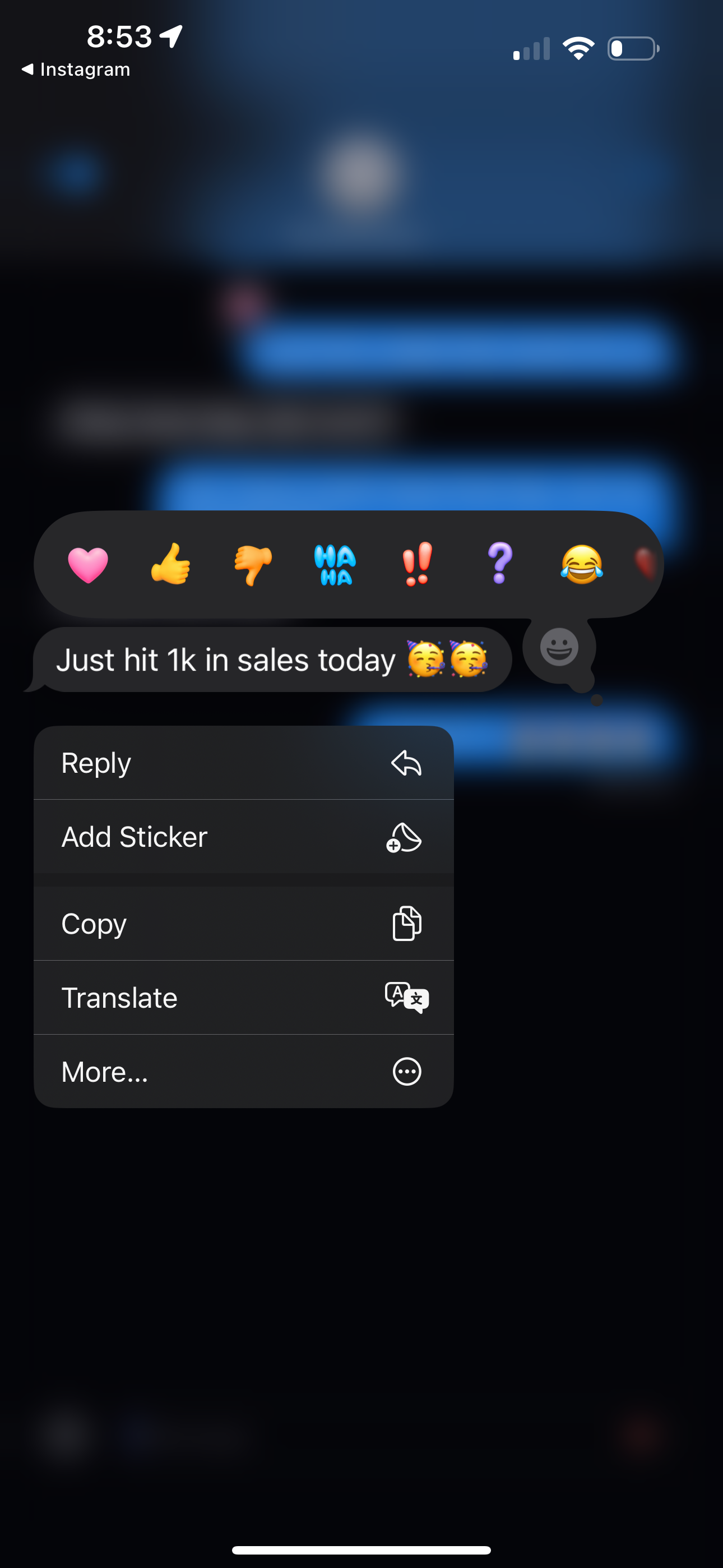Translate the selected message
This screenshot has width=723, height=1568.
[x=243, y=998]
